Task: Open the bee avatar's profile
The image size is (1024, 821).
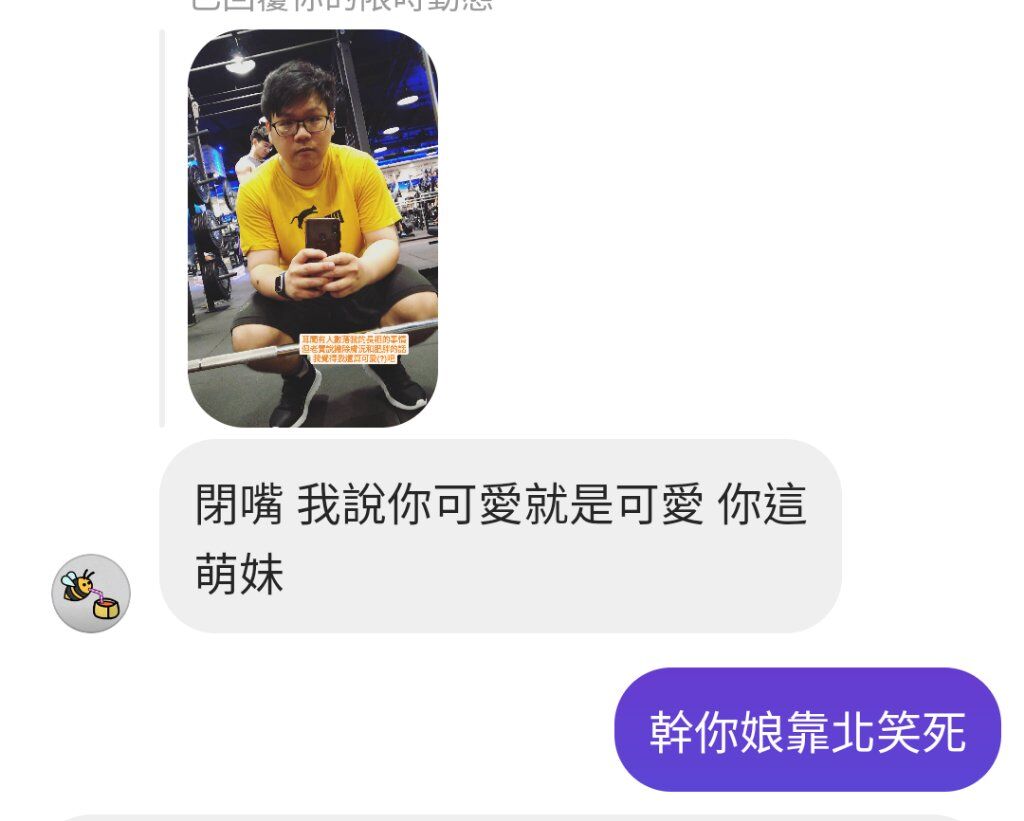Action: pos(91,593)
